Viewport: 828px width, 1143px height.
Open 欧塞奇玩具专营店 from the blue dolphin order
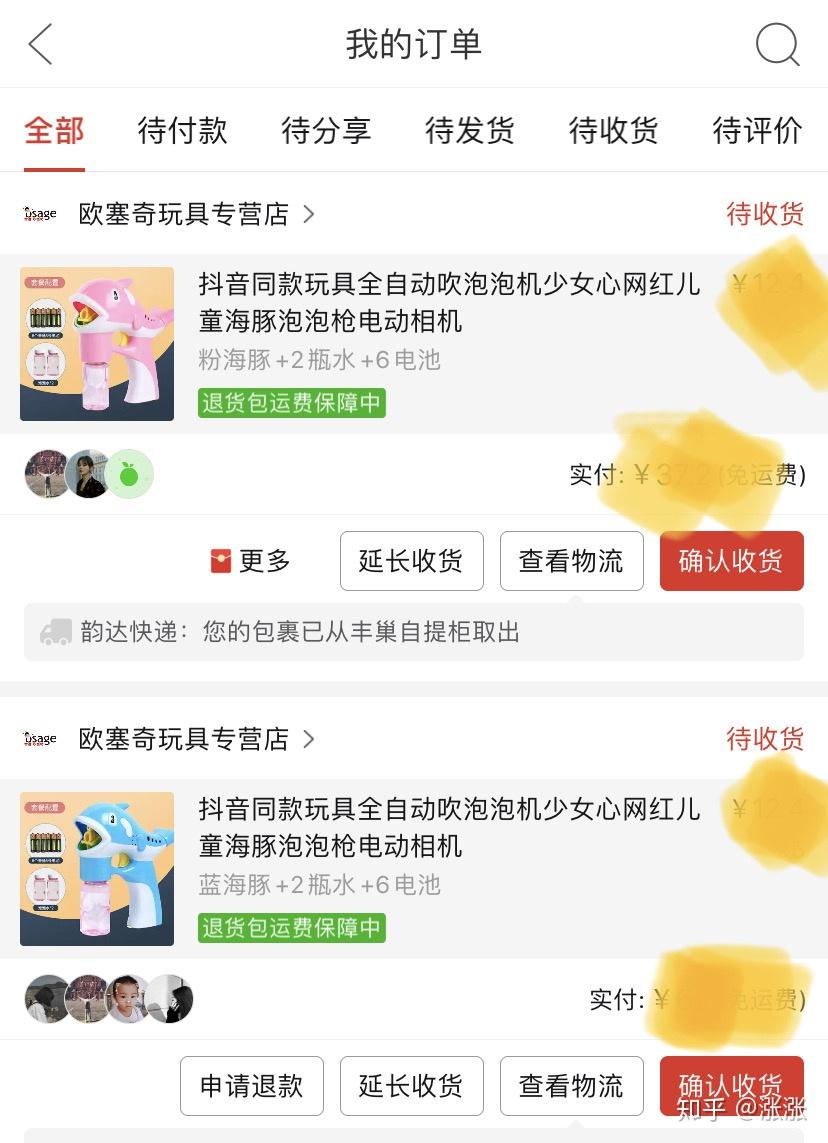[x=183, y=739]
